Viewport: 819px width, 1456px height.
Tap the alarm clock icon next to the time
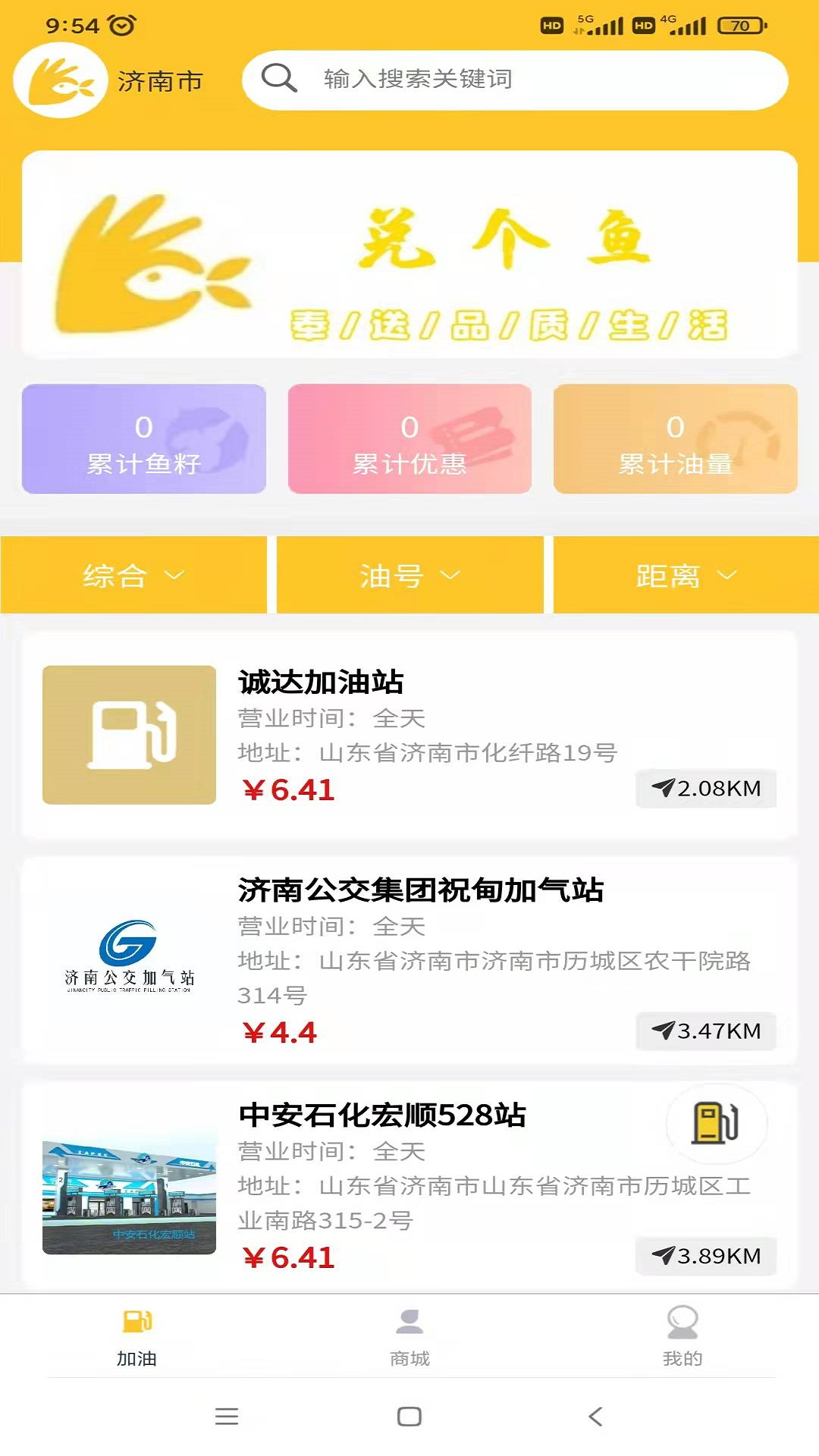(121, 24)
